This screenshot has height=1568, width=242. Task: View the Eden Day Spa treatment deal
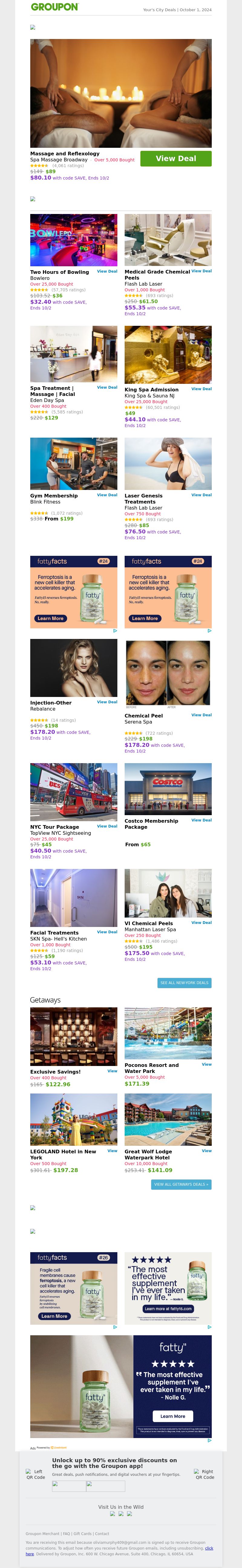point(107,387)
